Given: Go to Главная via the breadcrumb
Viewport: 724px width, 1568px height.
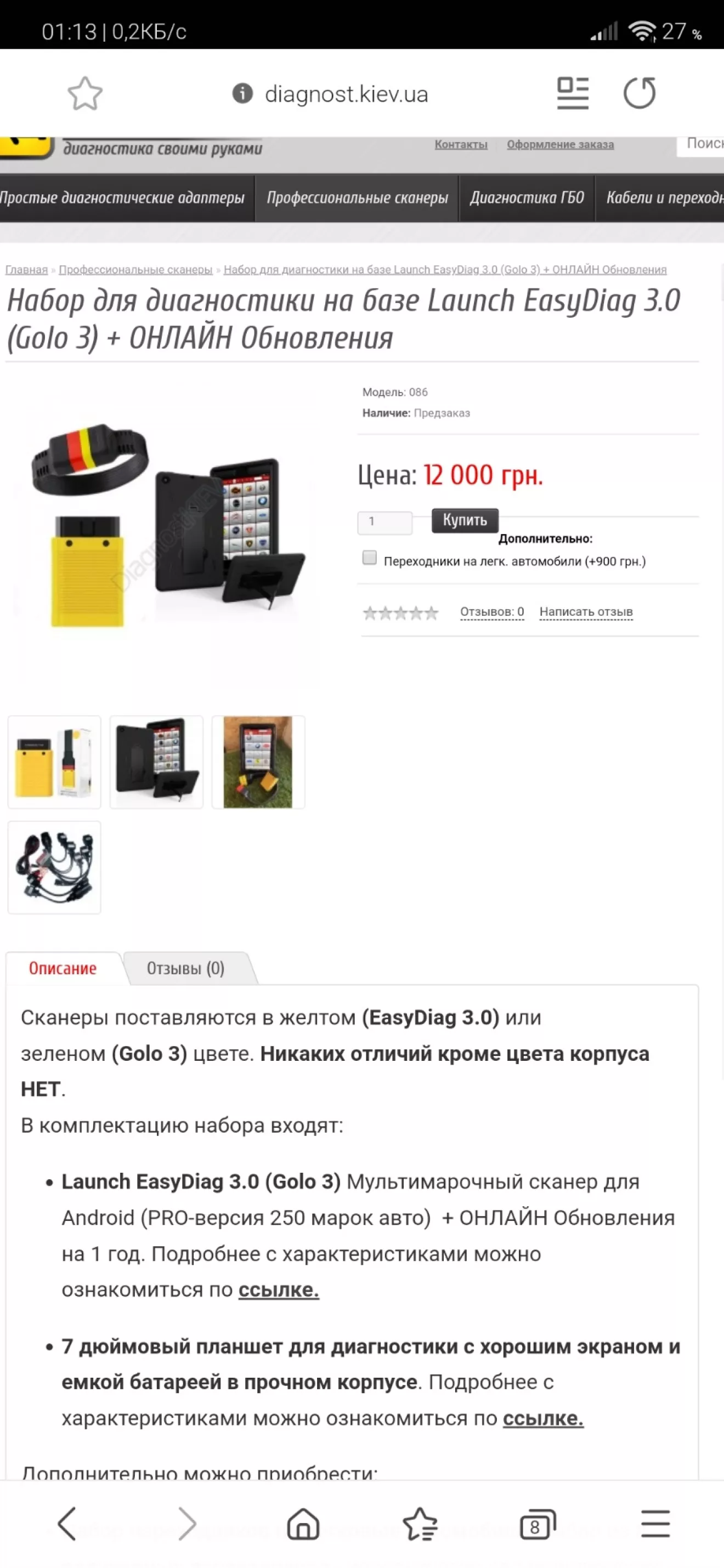Looking at the screenshot, I should (x=26, y=270).
